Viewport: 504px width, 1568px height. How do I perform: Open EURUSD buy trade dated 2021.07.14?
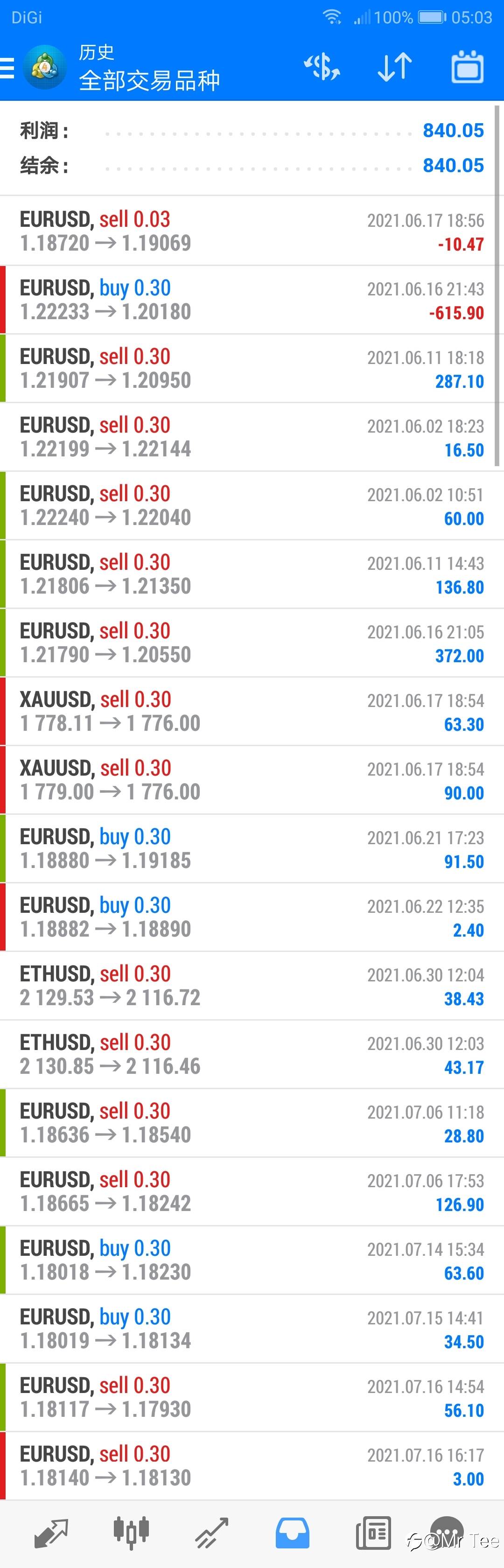[x=252, y=1260]
